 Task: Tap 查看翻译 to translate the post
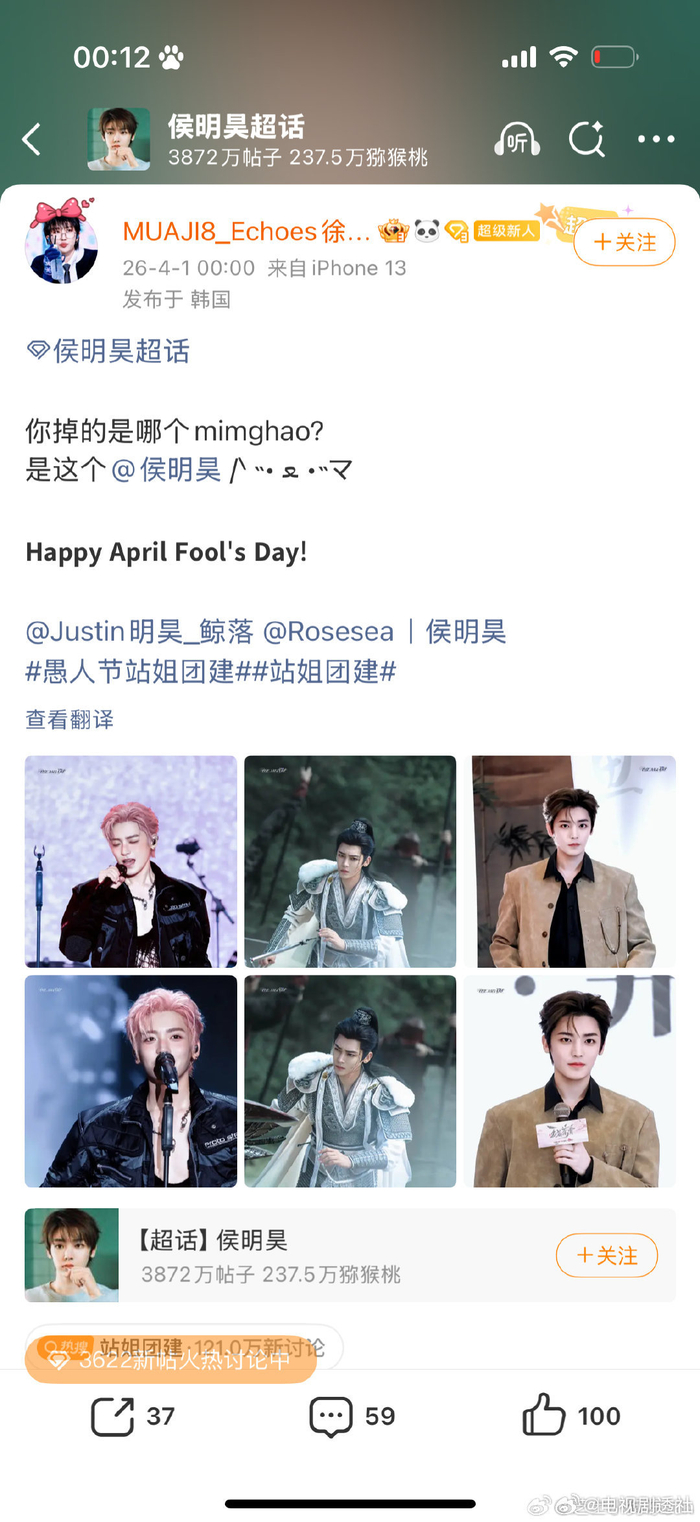69,719
